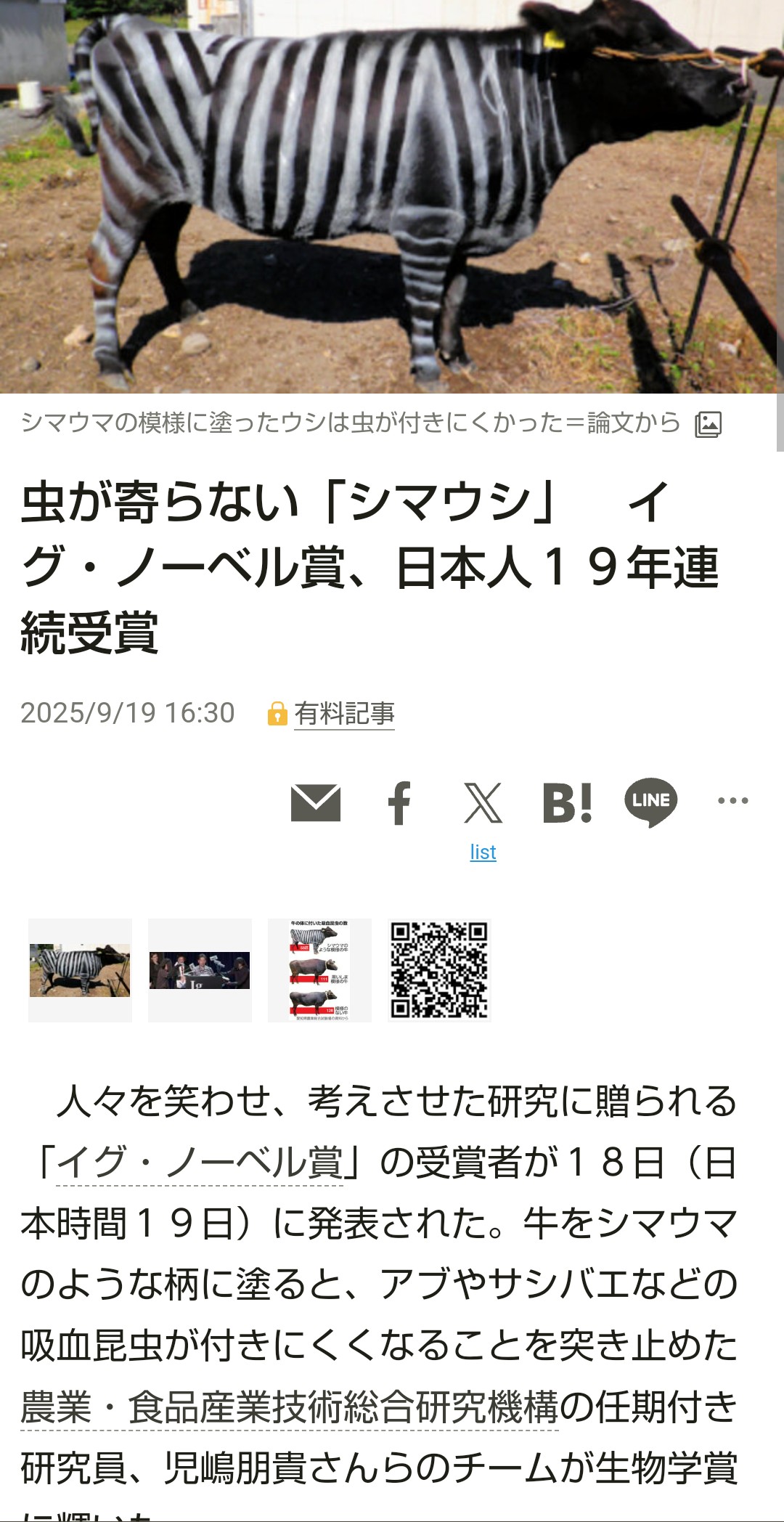The height and width of the screenshot is (1522, 784).
Task: Share the article by email
Action: pos(316,802)
